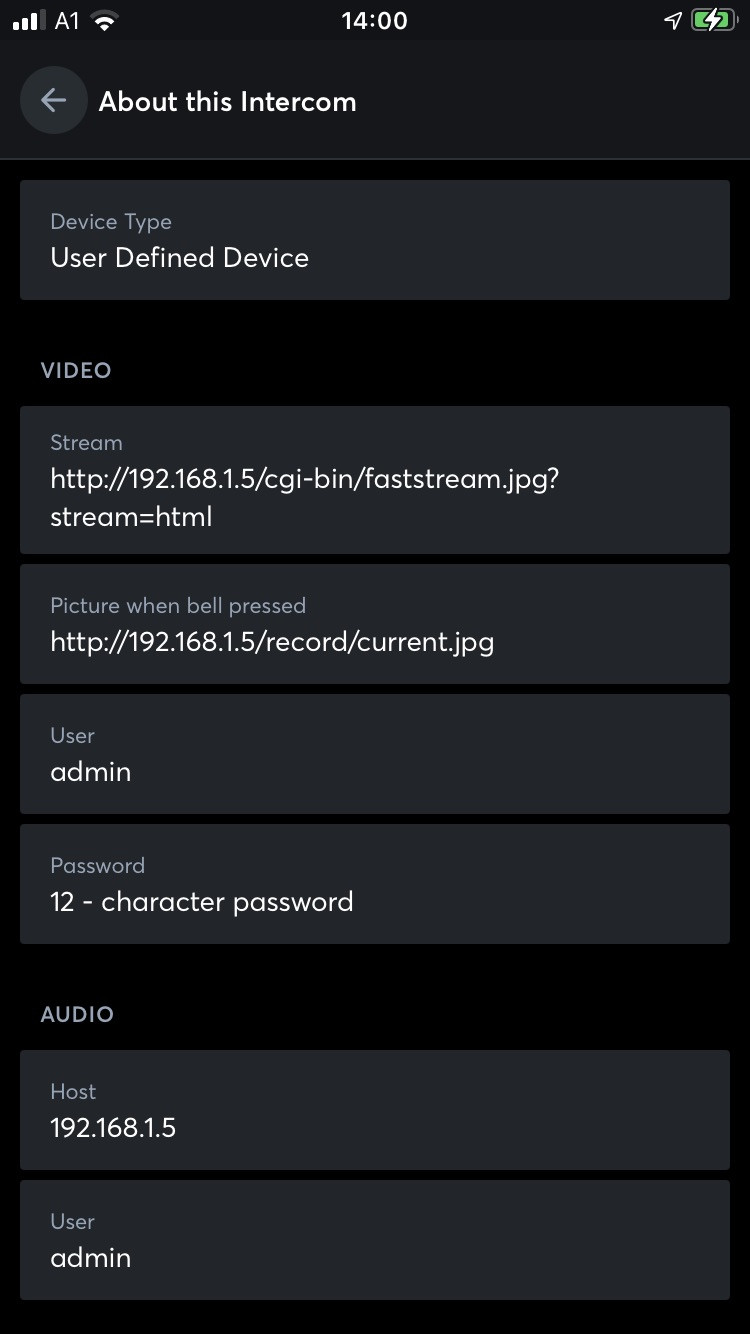
Task: Open the Device Type field
Action: [374, 240]
